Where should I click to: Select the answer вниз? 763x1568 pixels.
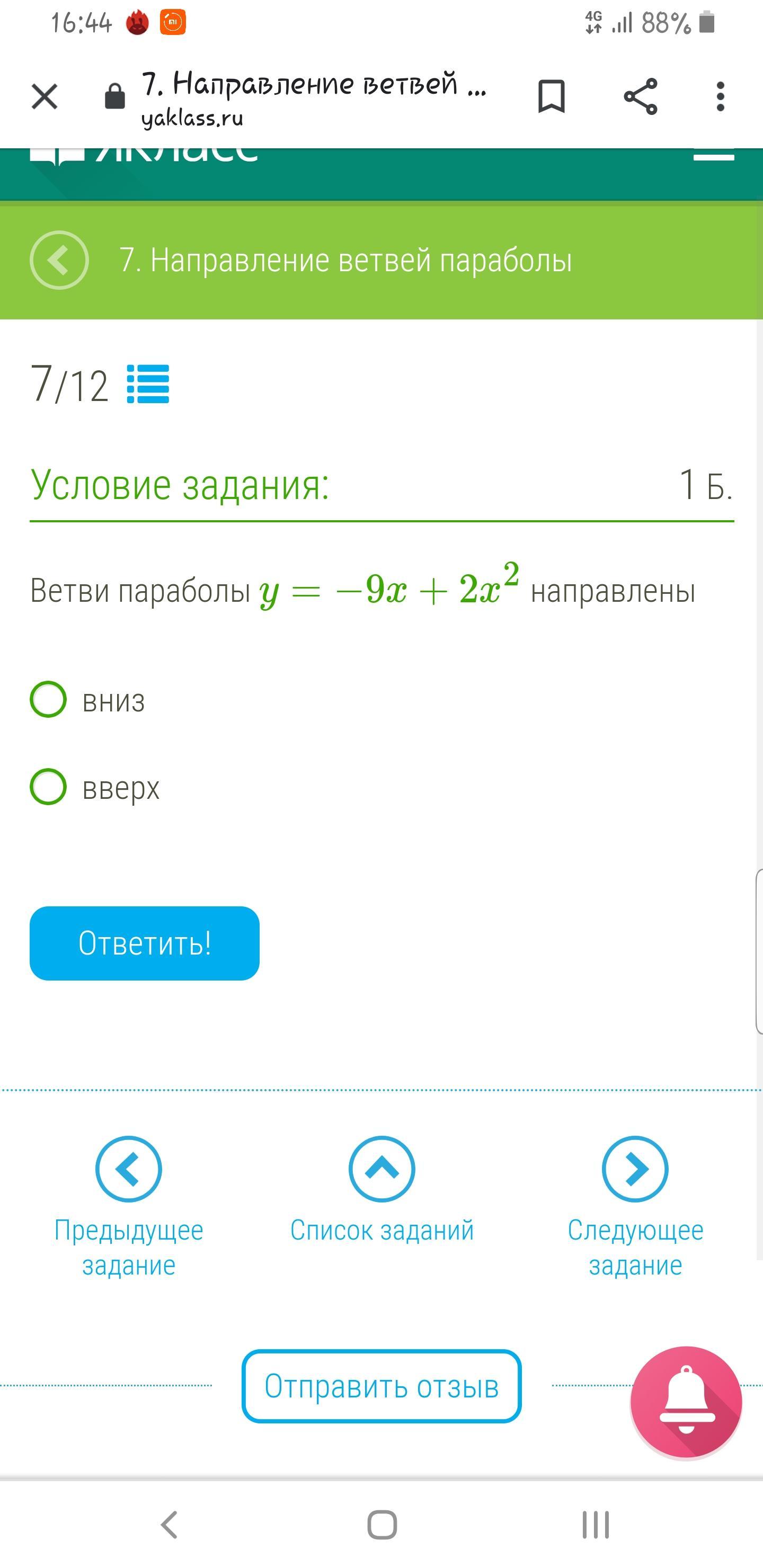coord(49,699)
